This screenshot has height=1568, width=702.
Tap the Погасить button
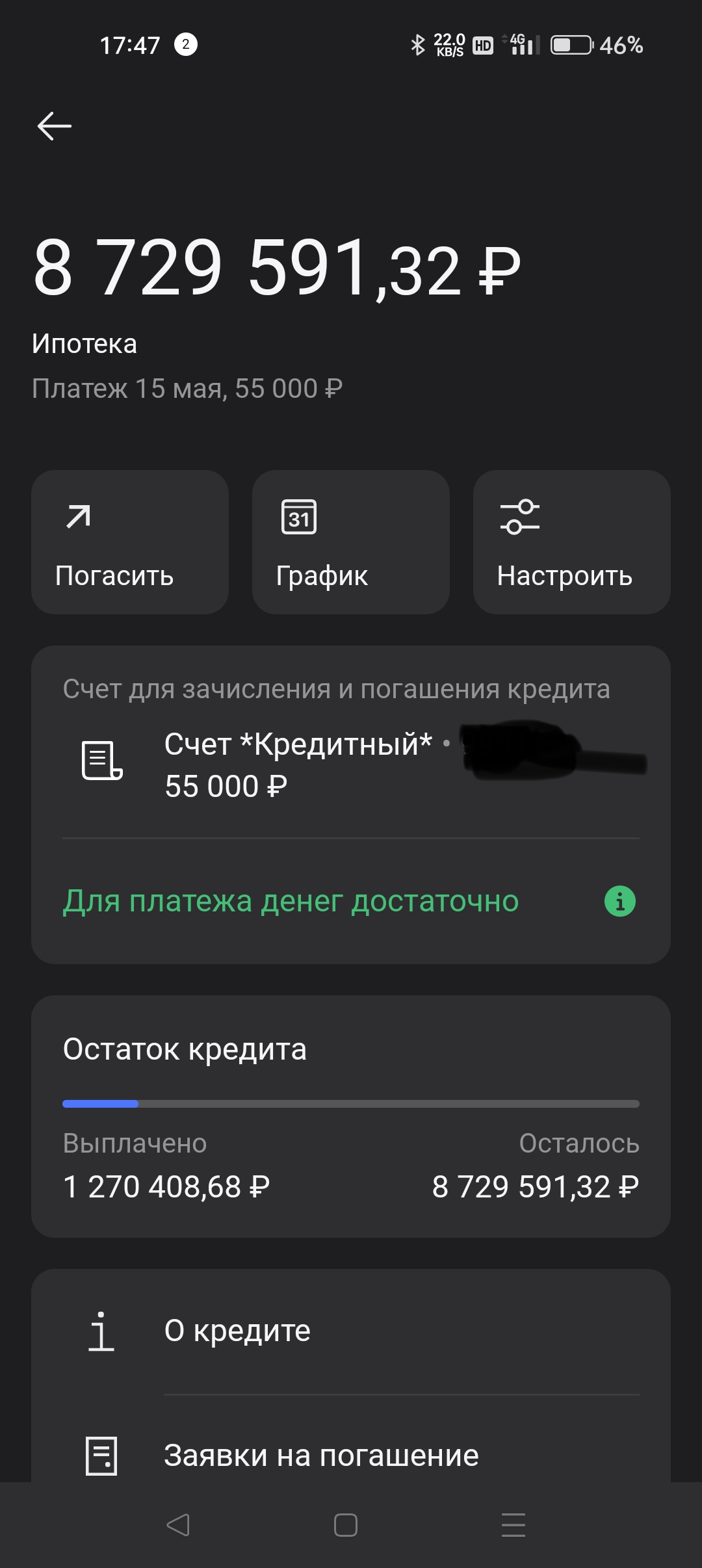(x=130, y=542)
